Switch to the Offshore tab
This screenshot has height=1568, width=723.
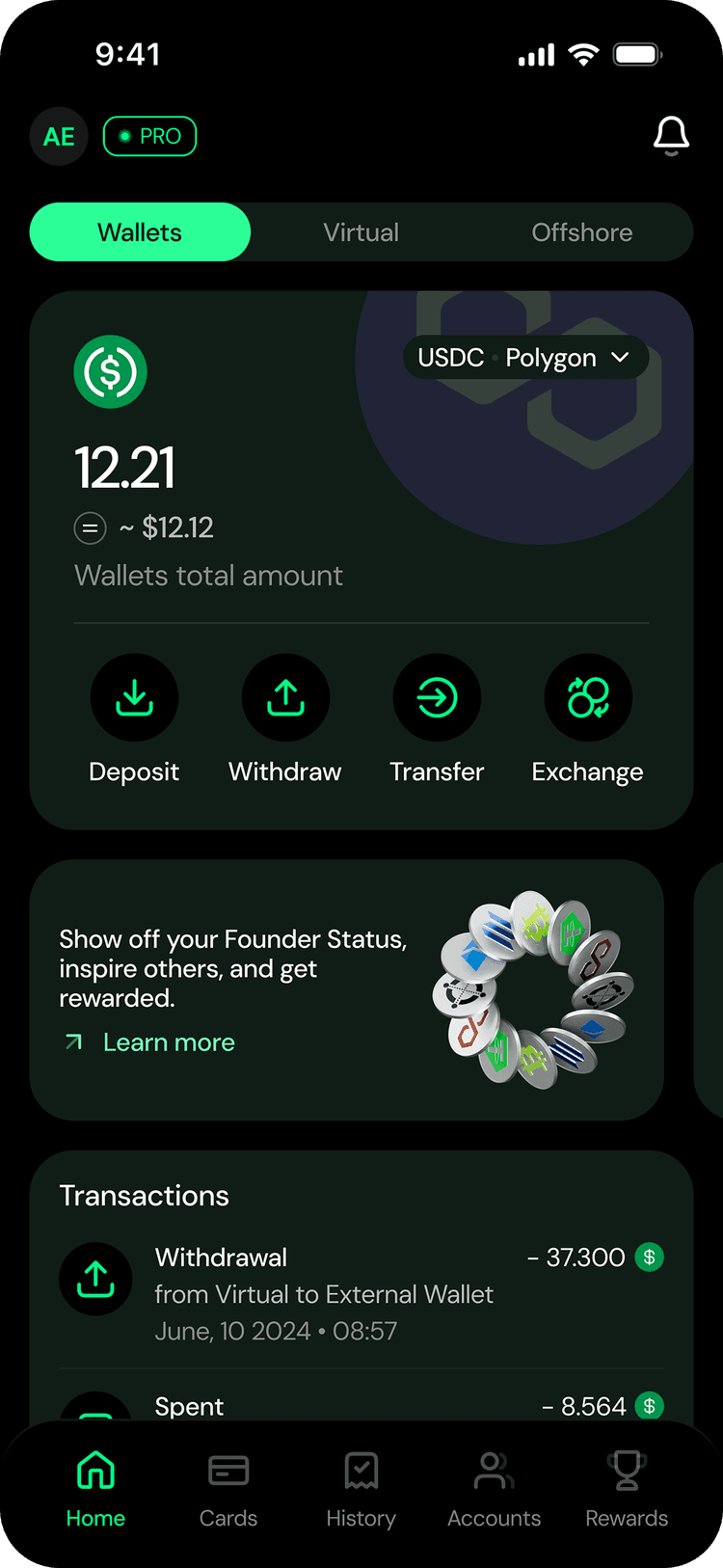[581, 232]
